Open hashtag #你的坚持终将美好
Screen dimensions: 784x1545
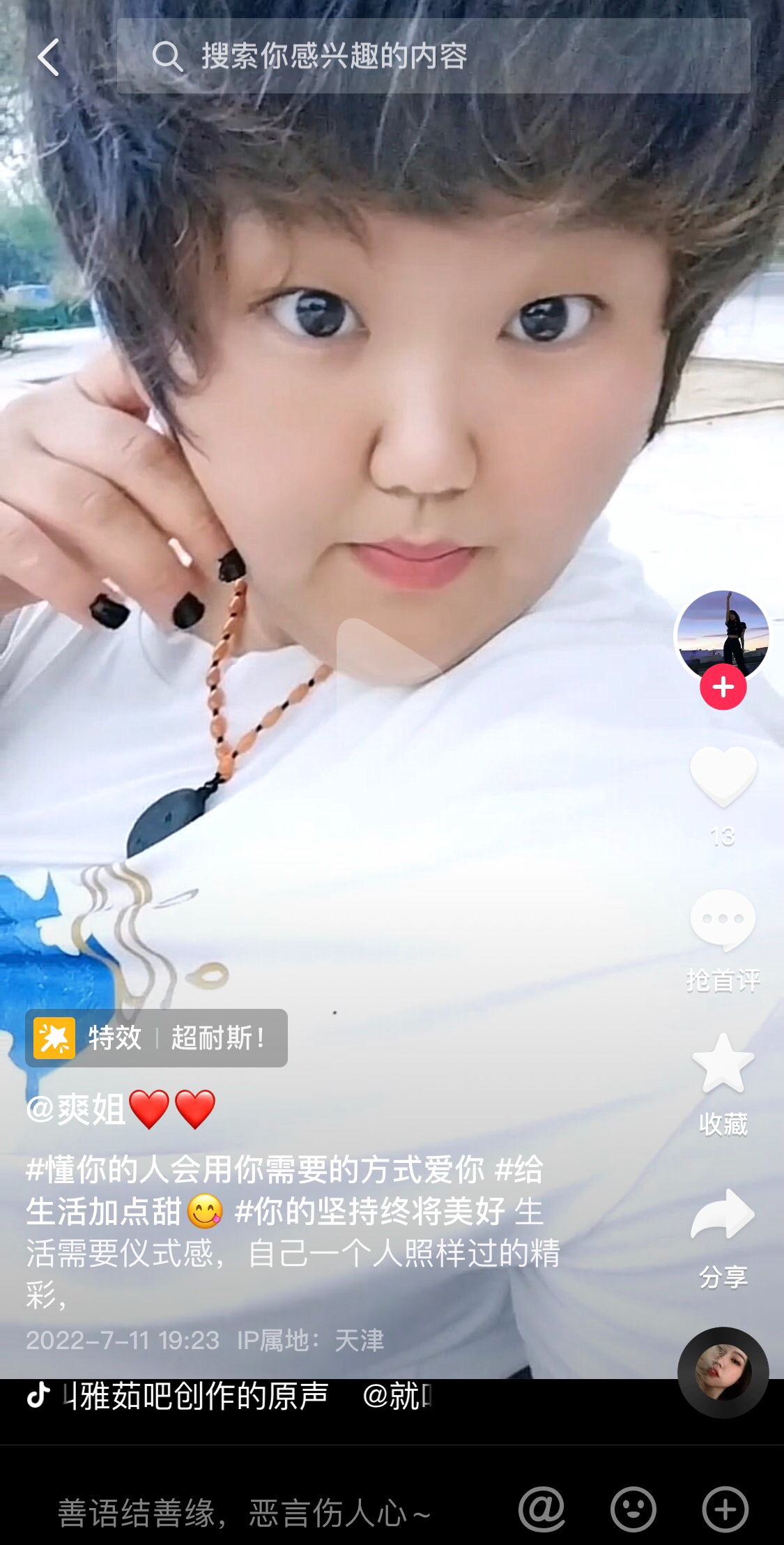[370, 1212]
